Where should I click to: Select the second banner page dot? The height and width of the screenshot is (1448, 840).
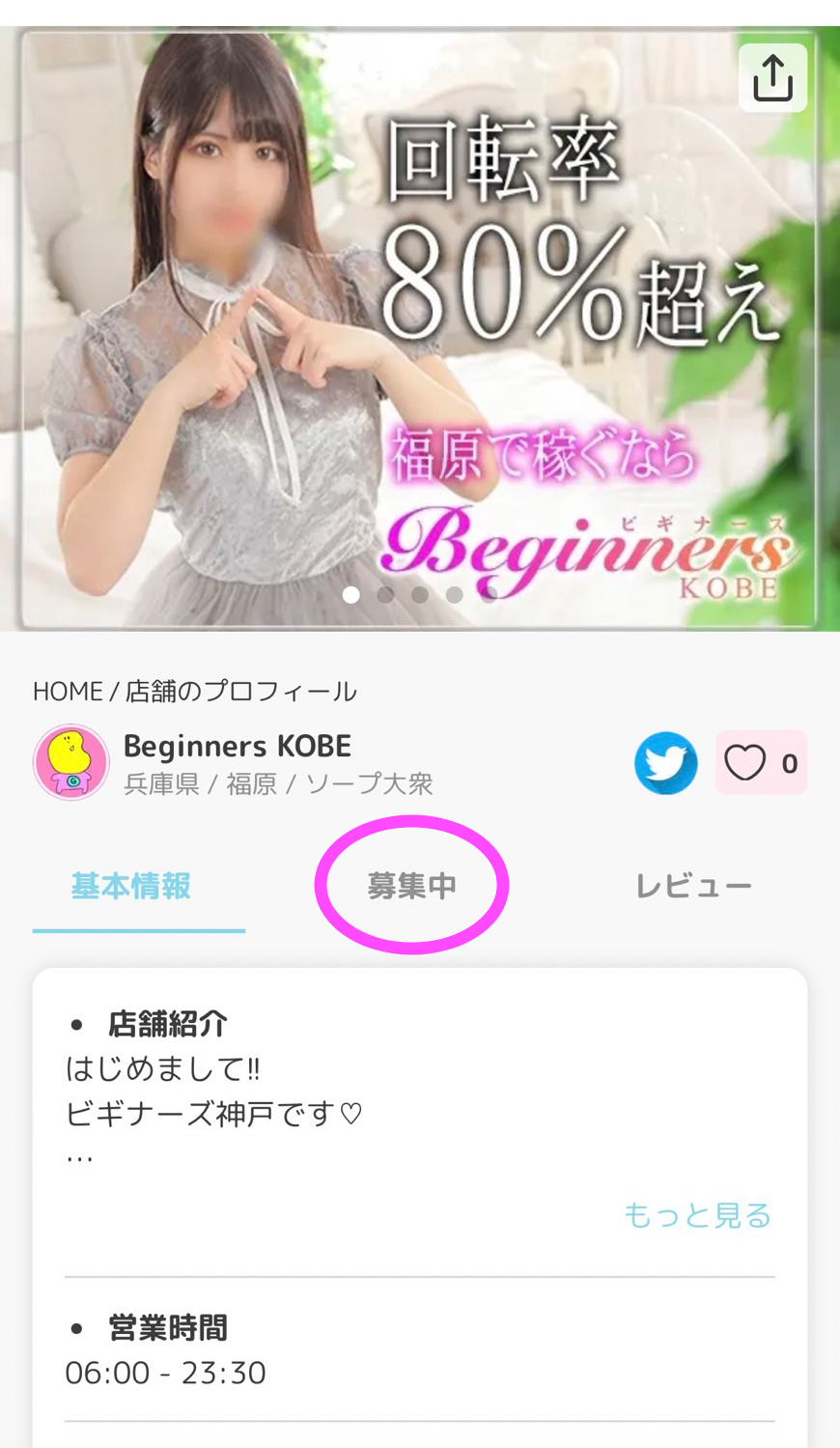[385, 594]
